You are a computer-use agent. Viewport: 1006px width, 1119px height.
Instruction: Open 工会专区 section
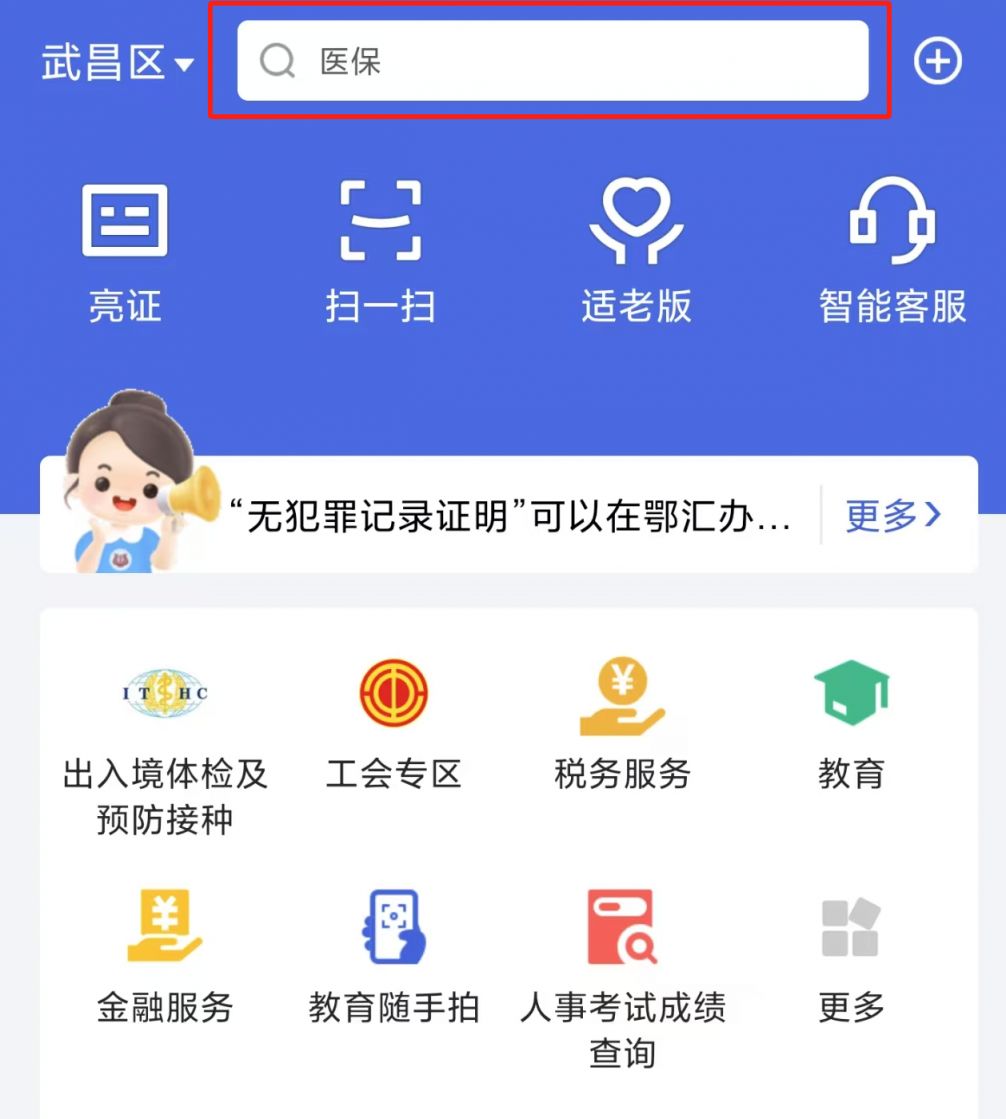pyautogui.click(x=394, y=722)
